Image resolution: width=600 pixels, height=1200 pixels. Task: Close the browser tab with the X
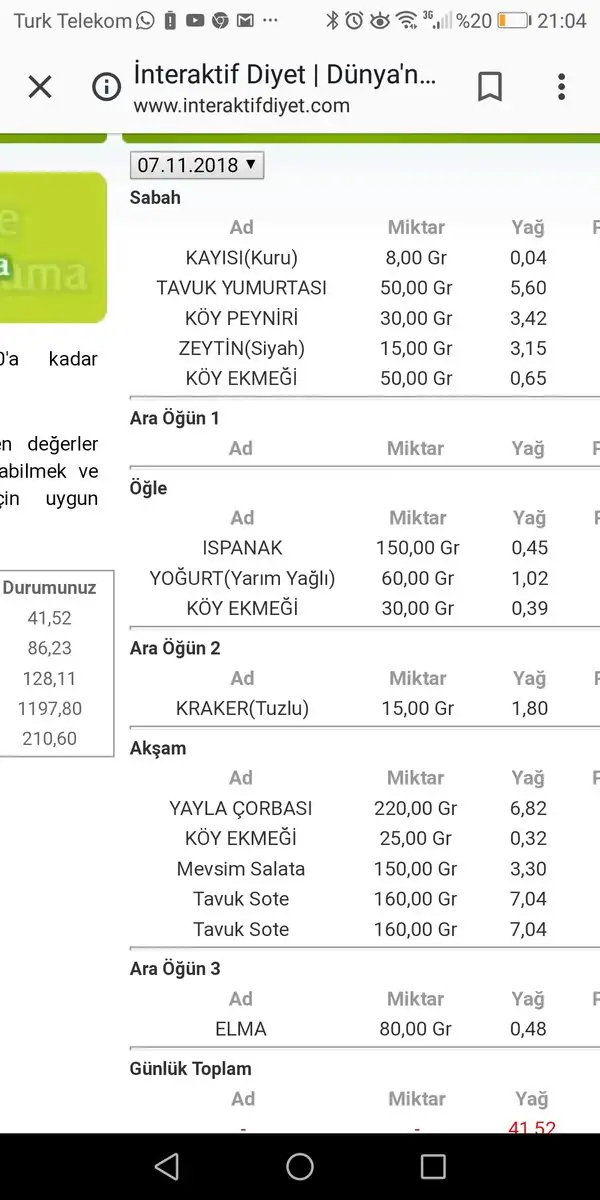tap(40, 87)
